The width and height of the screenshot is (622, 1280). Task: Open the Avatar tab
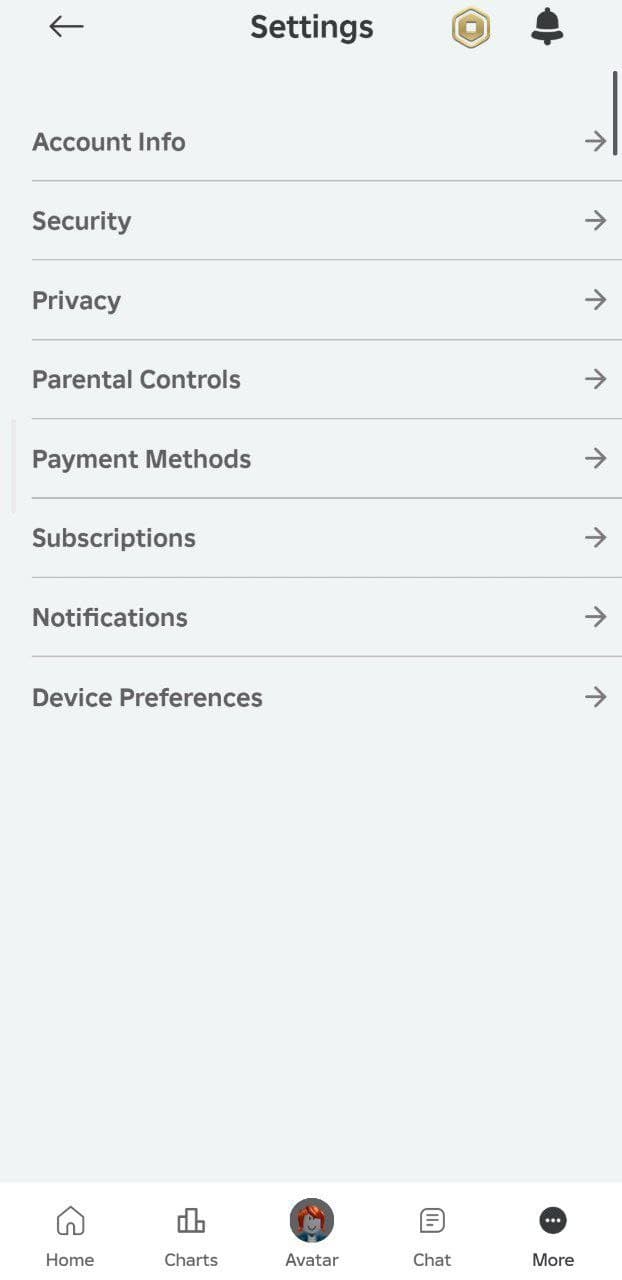[312, 1234]
